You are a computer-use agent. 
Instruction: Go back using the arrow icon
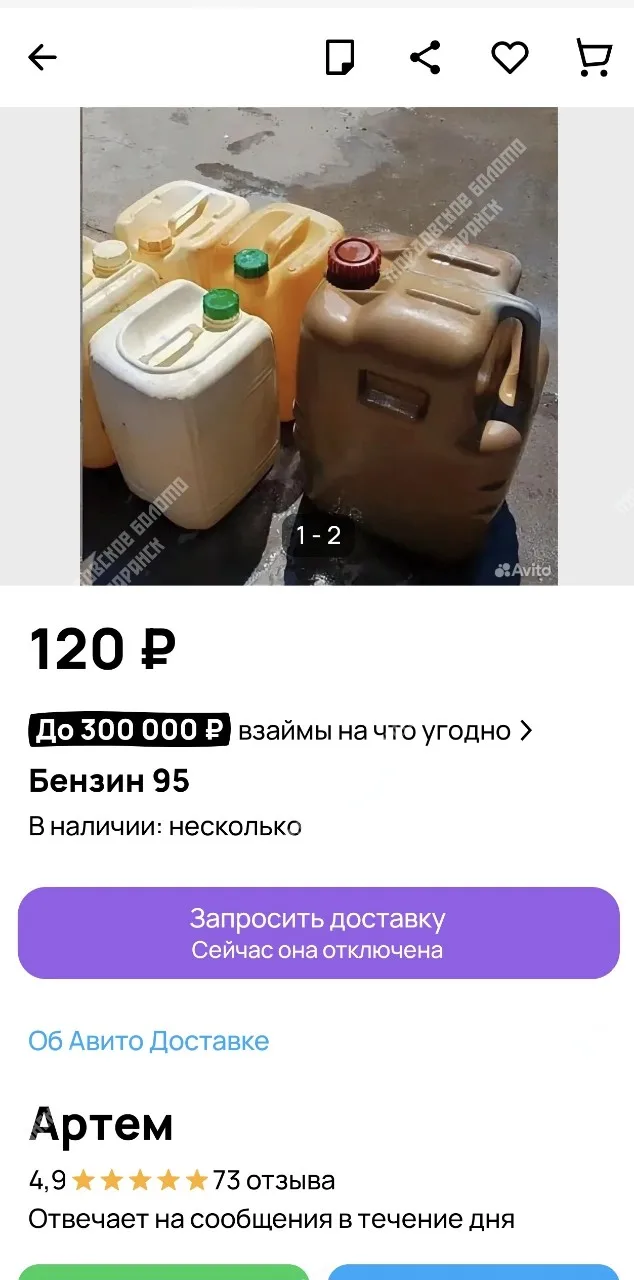coord(42,58)
